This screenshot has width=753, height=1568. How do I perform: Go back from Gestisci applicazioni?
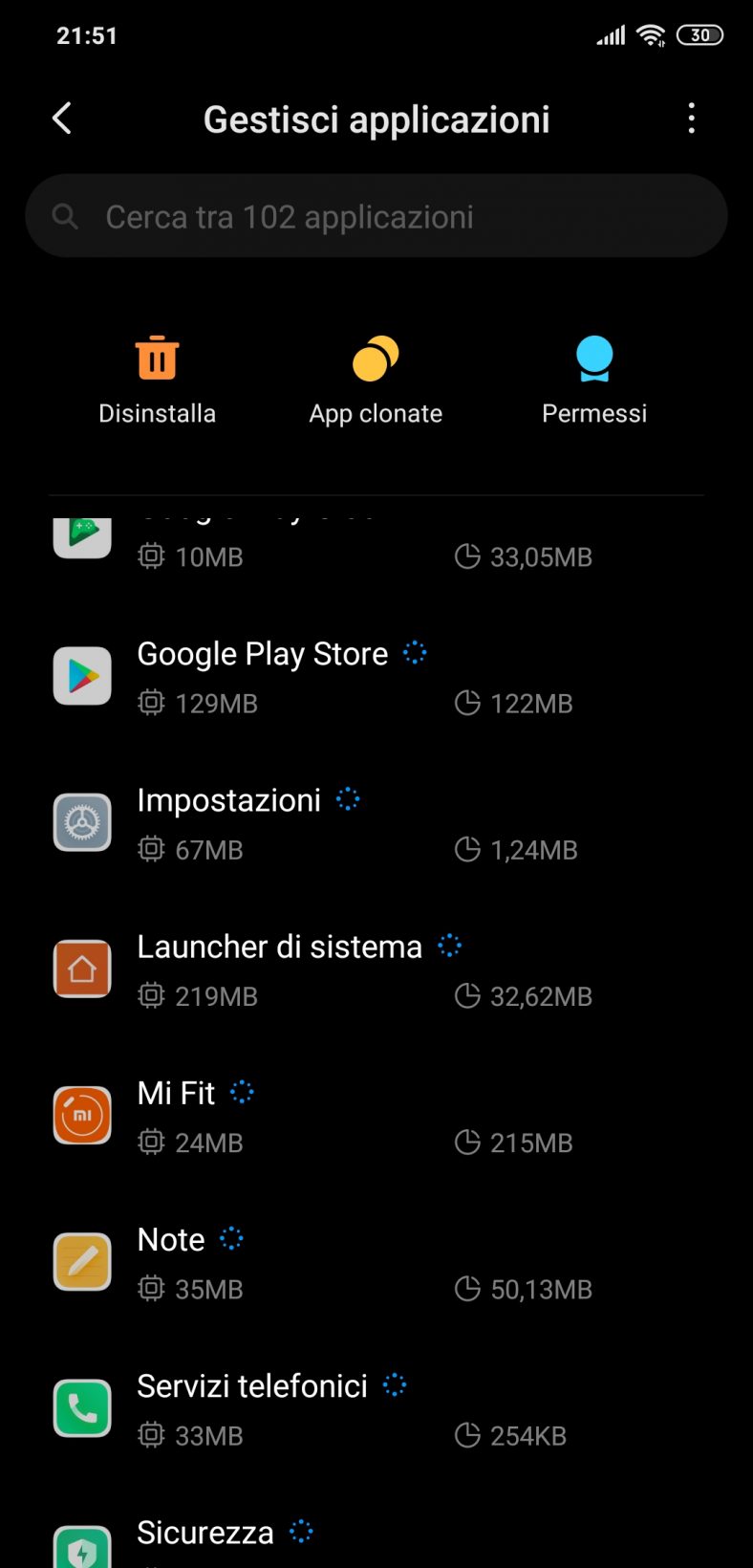[x=62, y=119]
